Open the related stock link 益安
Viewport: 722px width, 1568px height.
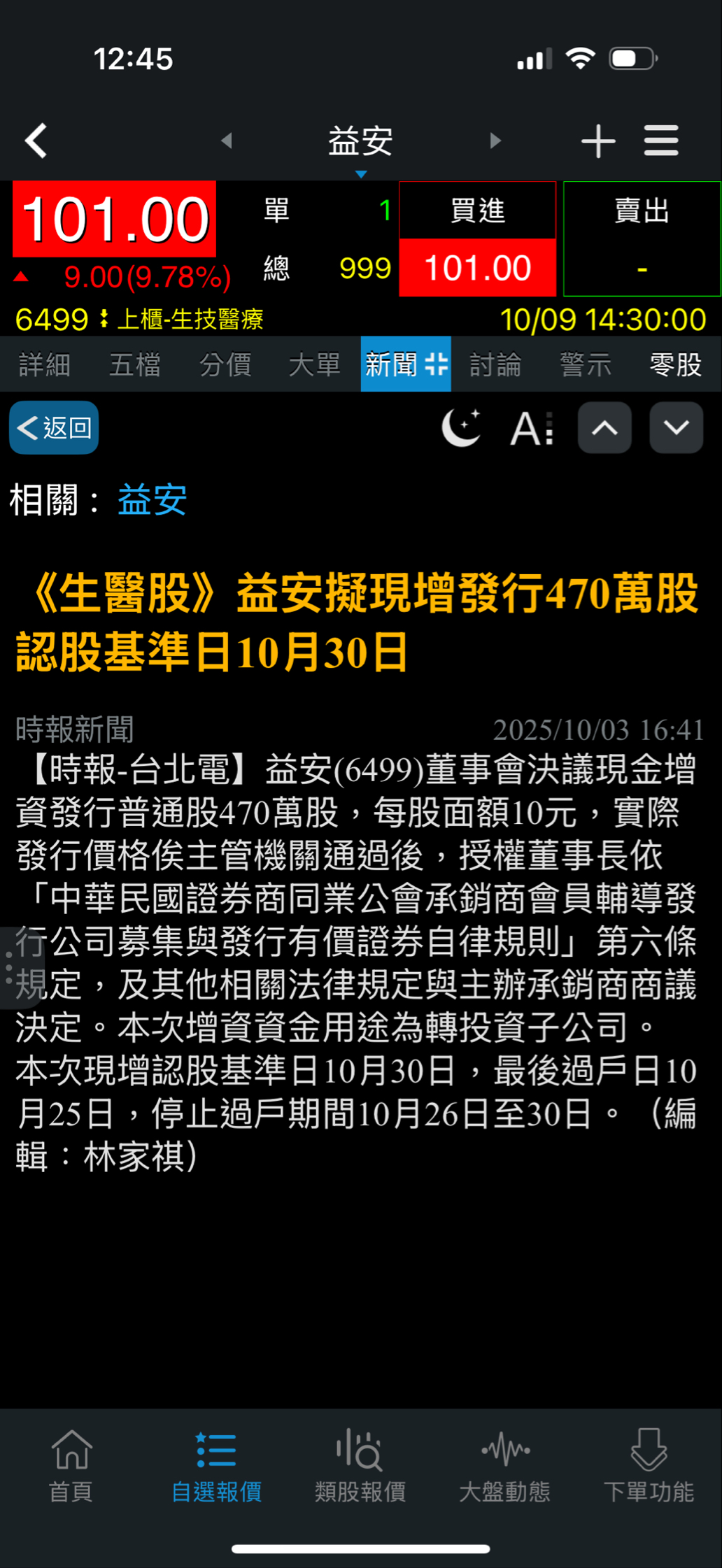tap(152, 500)
